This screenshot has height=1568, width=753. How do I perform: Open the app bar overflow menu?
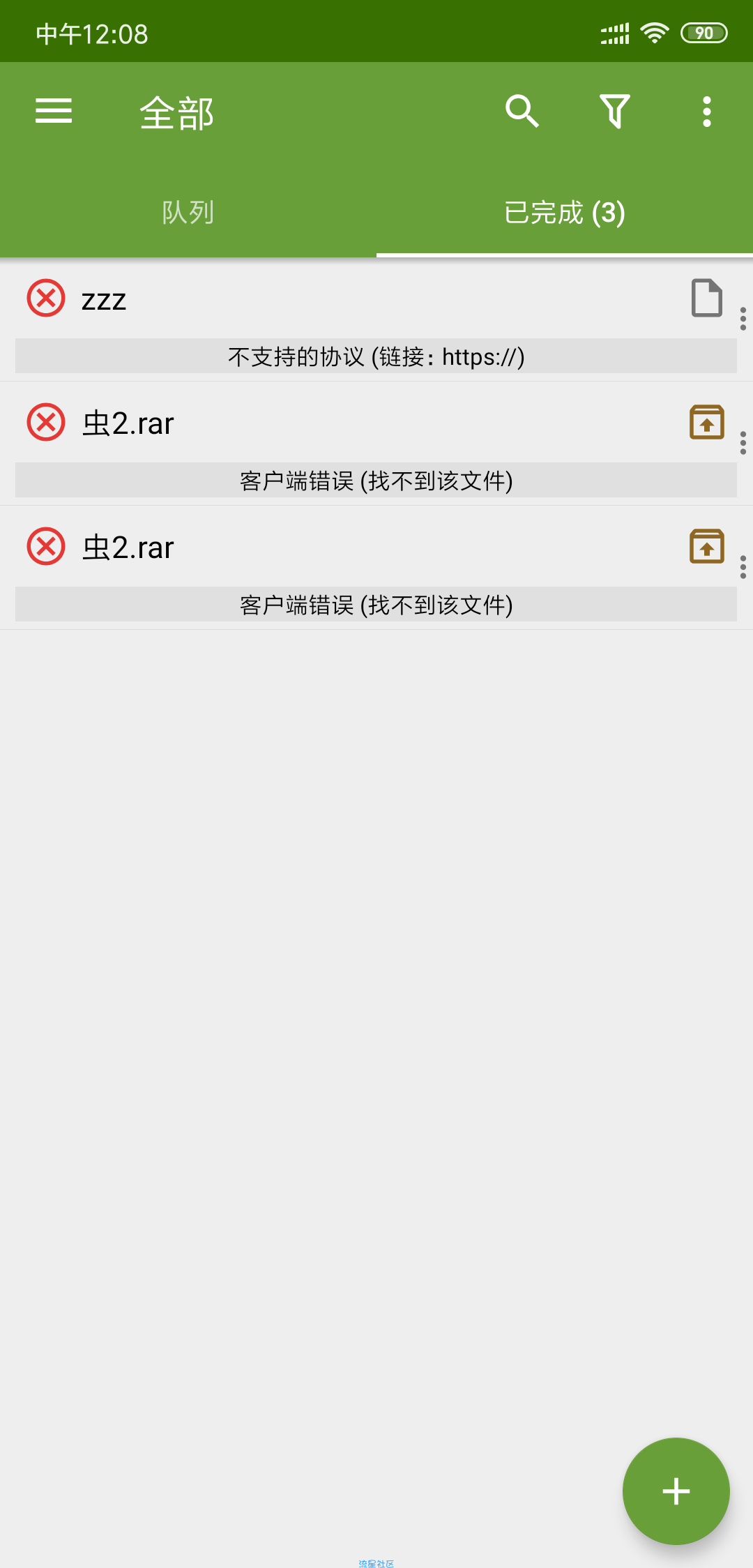707,112
